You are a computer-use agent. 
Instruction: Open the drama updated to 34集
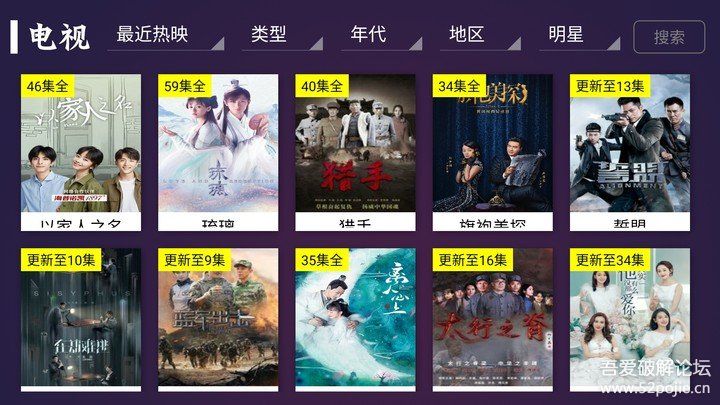point(630,320)
